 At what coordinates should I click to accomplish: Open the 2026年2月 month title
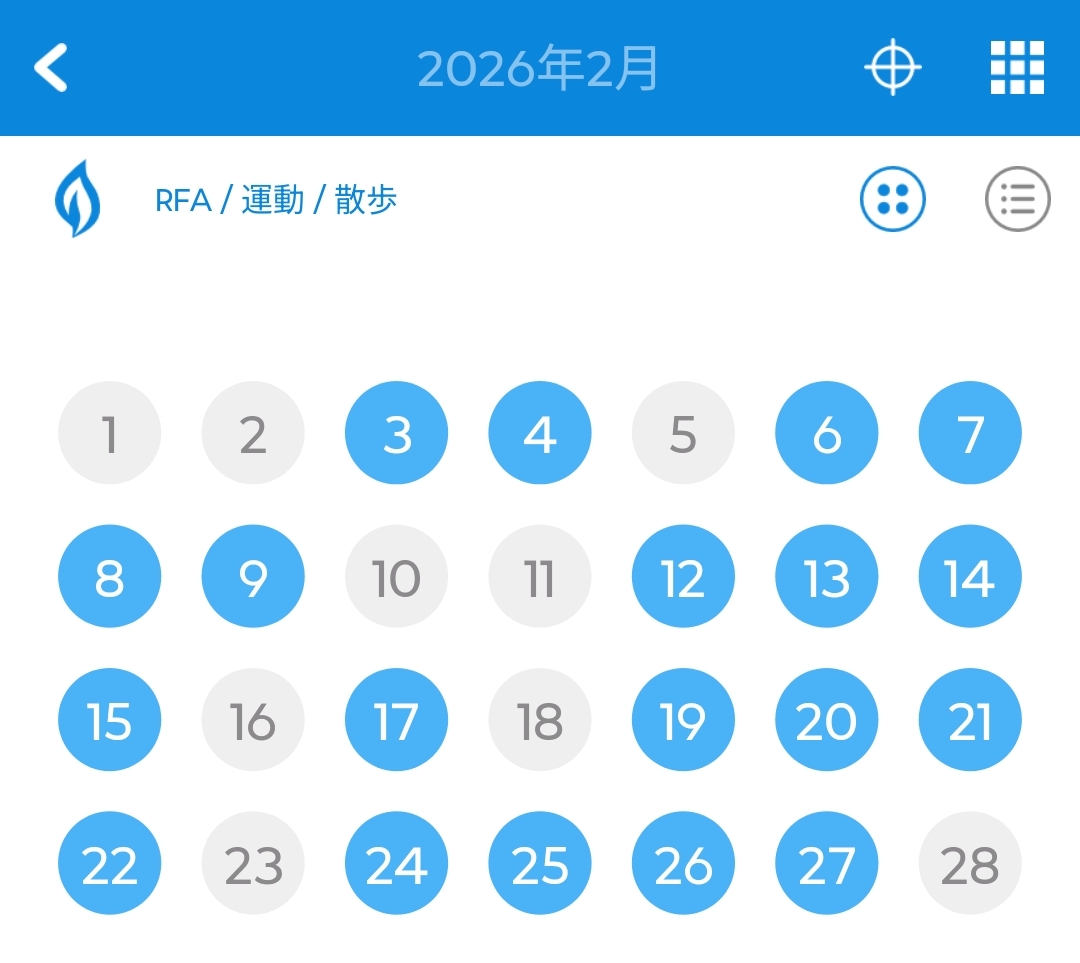(538, 68)
